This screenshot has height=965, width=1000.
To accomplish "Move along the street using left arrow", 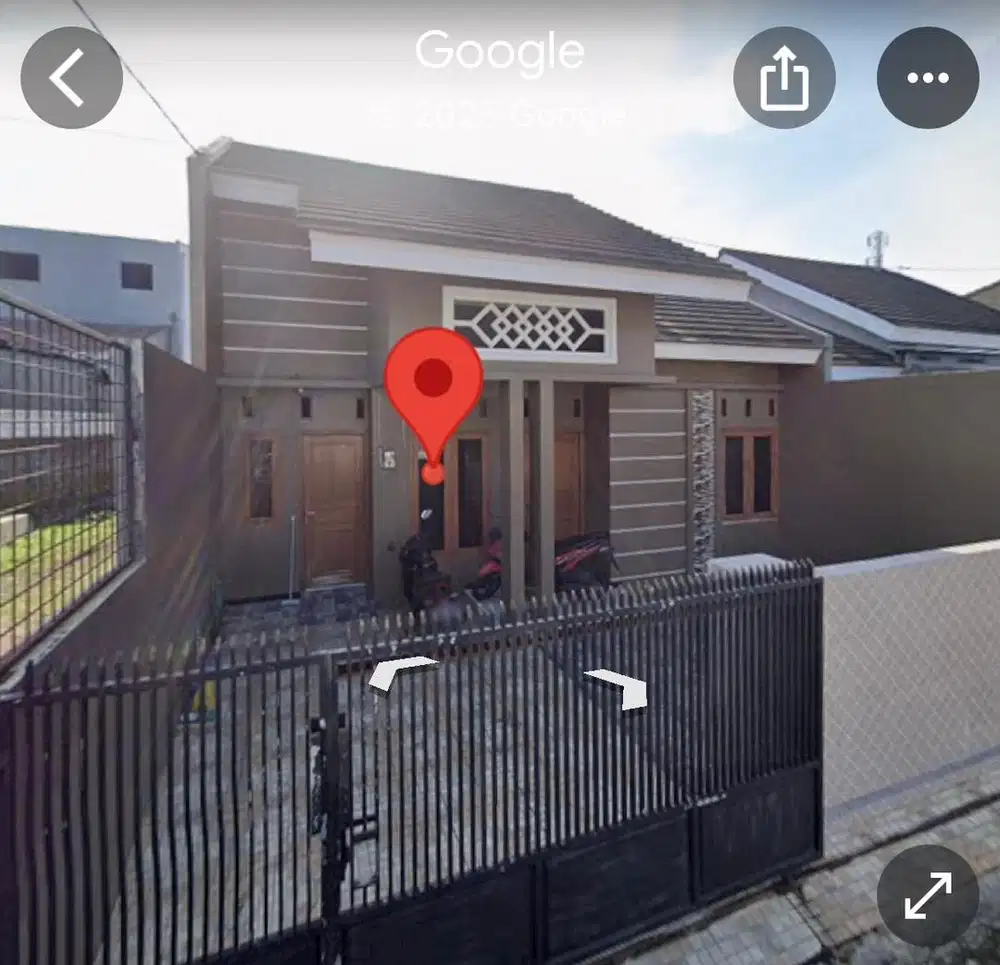I will click(x=401, y=672).
